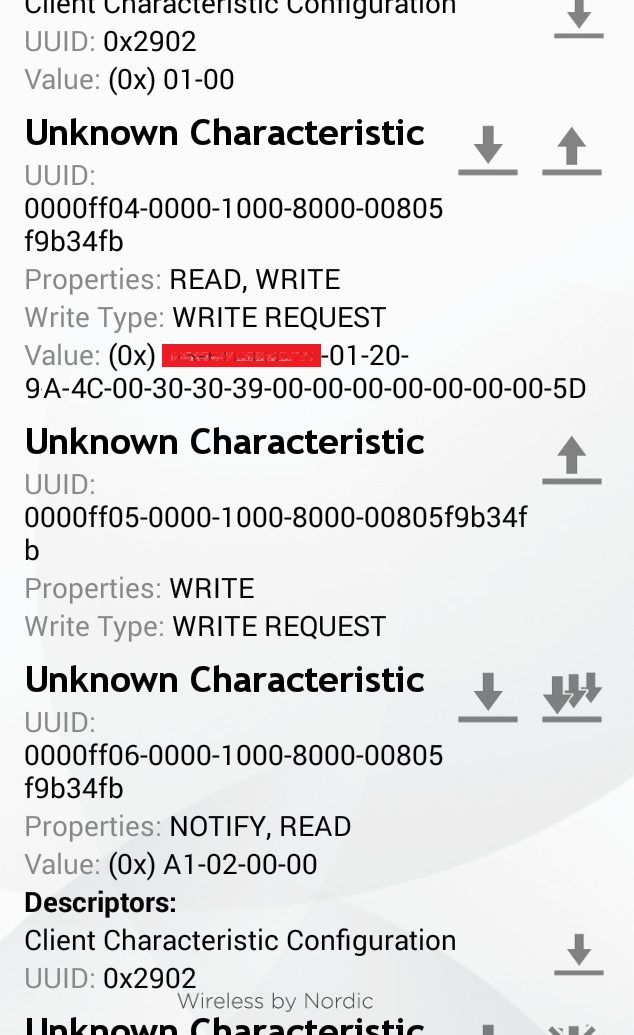The width and height of the screenshot is (634, 1035).
Task: Enable notifications for the ff06 characteristic
Action: [571, 698]
